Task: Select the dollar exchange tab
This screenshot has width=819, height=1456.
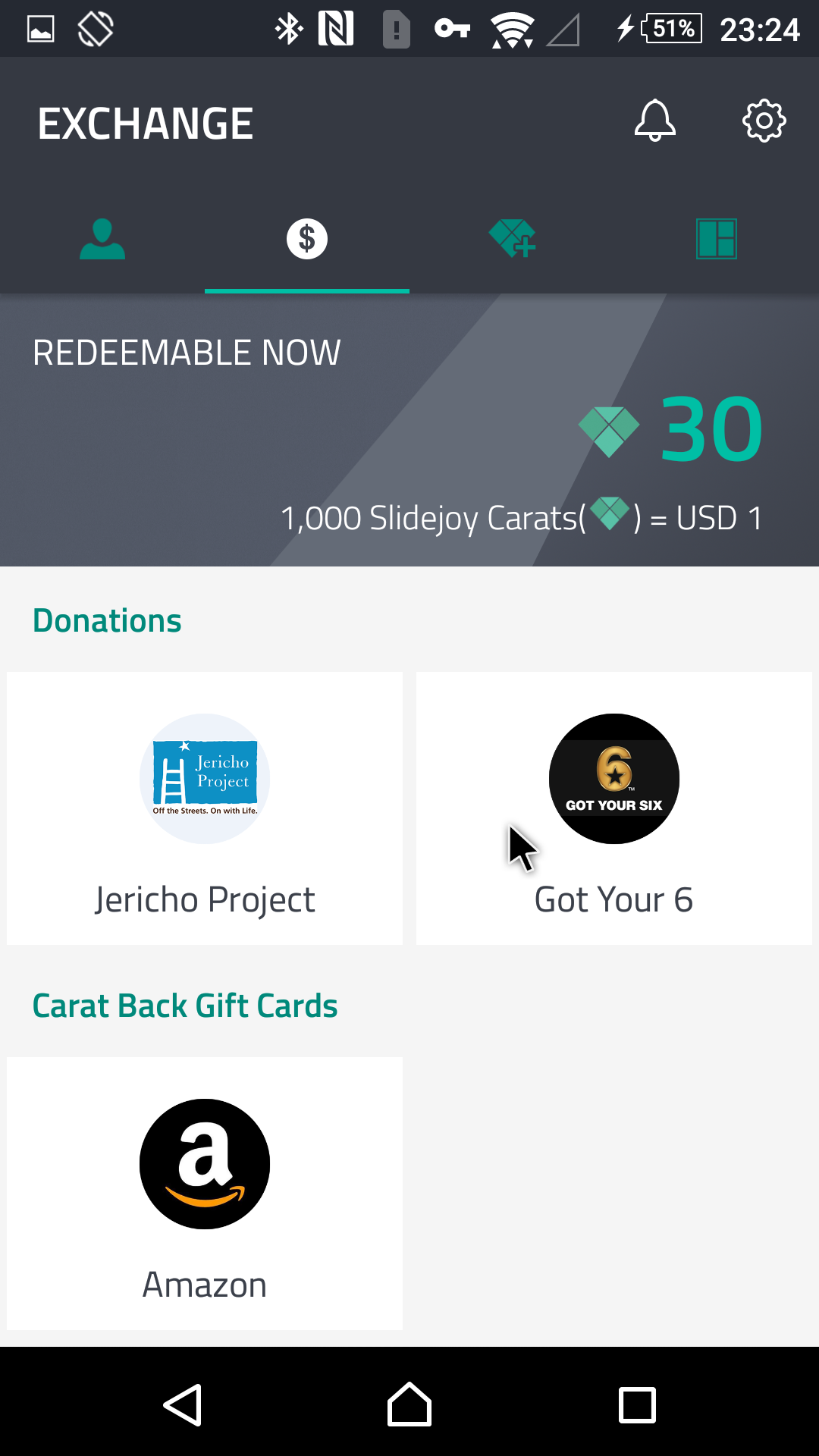Action: (x=307, y=239)
